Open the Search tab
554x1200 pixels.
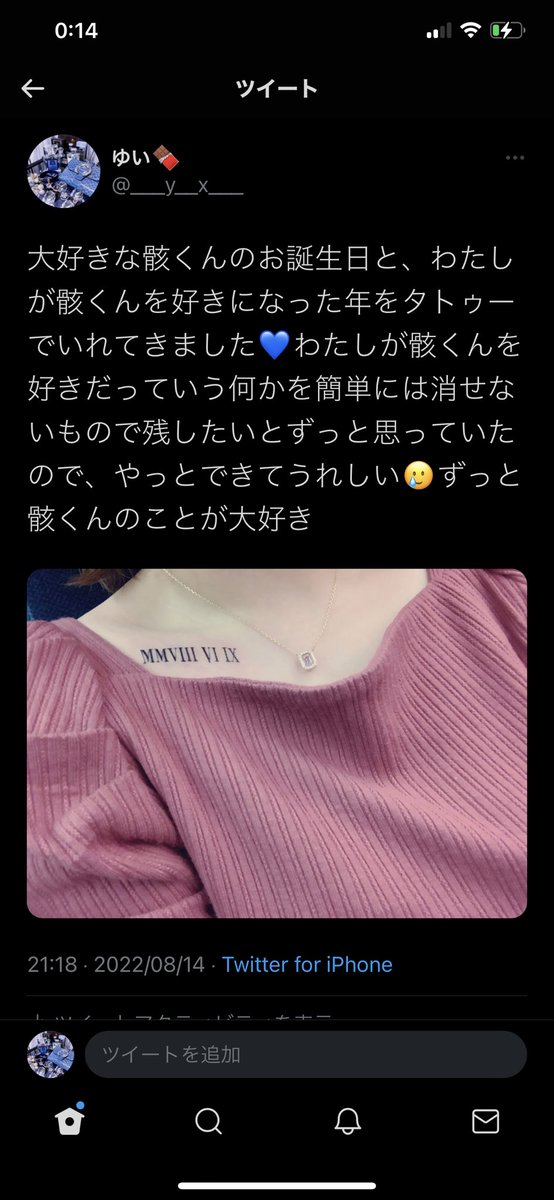tap(208, 1121)
